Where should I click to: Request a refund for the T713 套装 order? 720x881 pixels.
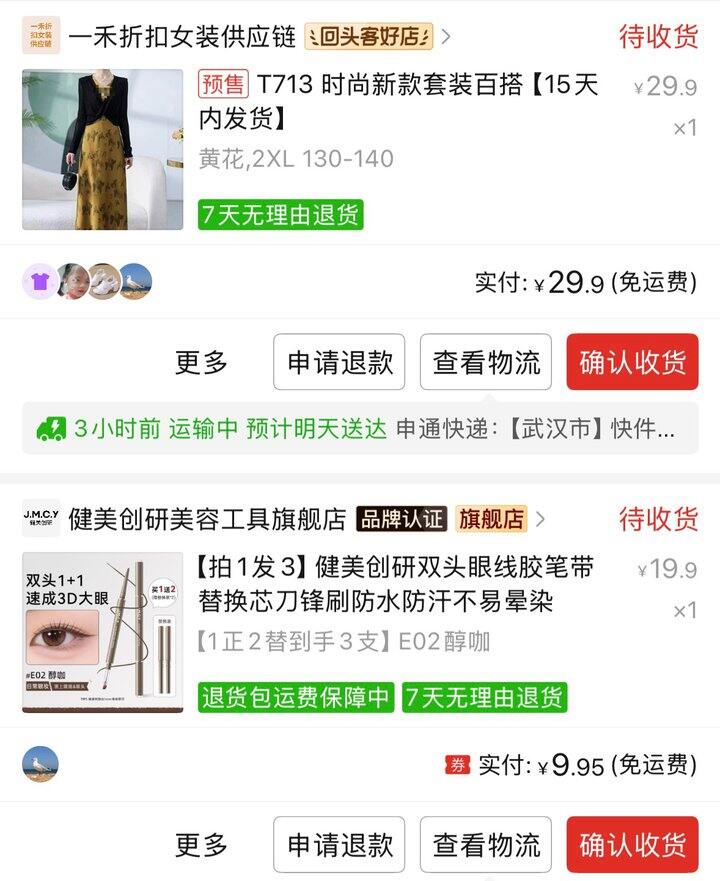point(339,362)
